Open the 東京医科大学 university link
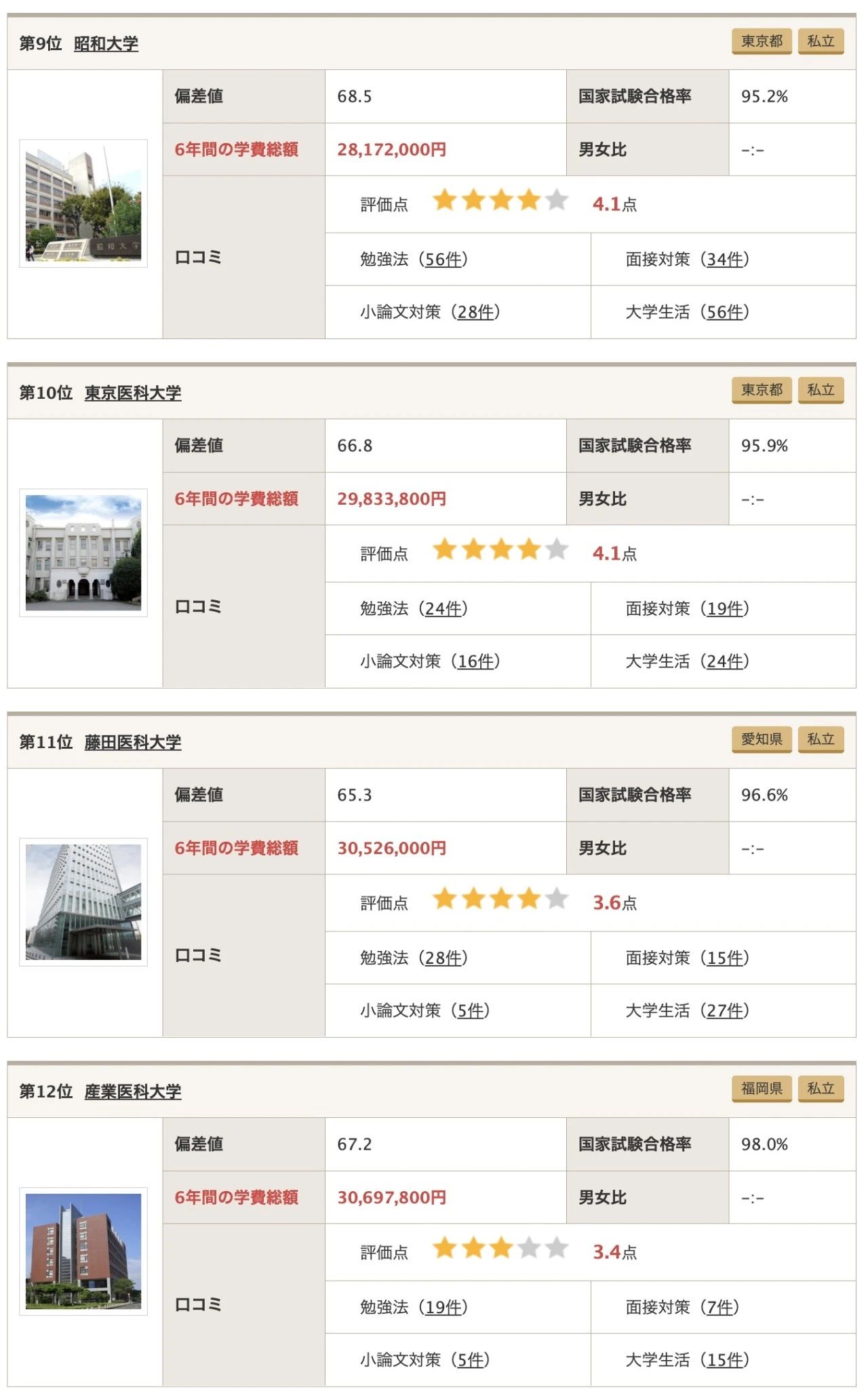Viewport: 868px width, 1396px height. (x=132, y=393)
